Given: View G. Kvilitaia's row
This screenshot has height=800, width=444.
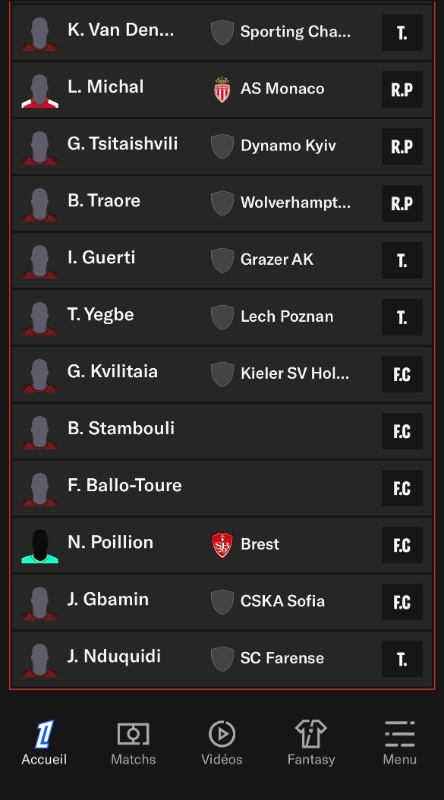Looking at the screenshot, I should pos(222,374).
